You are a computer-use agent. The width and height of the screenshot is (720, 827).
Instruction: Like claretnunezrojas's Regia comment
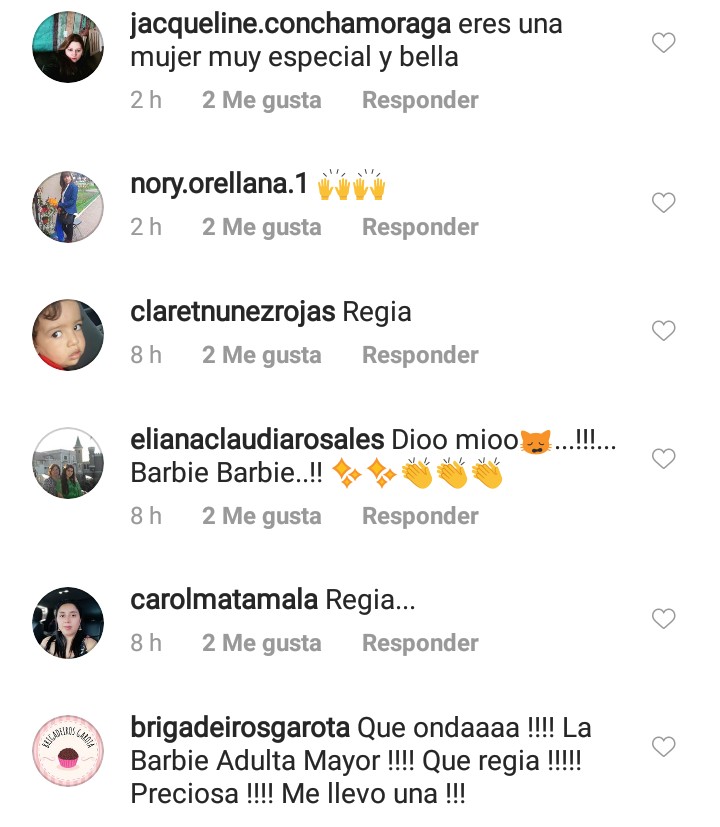point(663,330)
